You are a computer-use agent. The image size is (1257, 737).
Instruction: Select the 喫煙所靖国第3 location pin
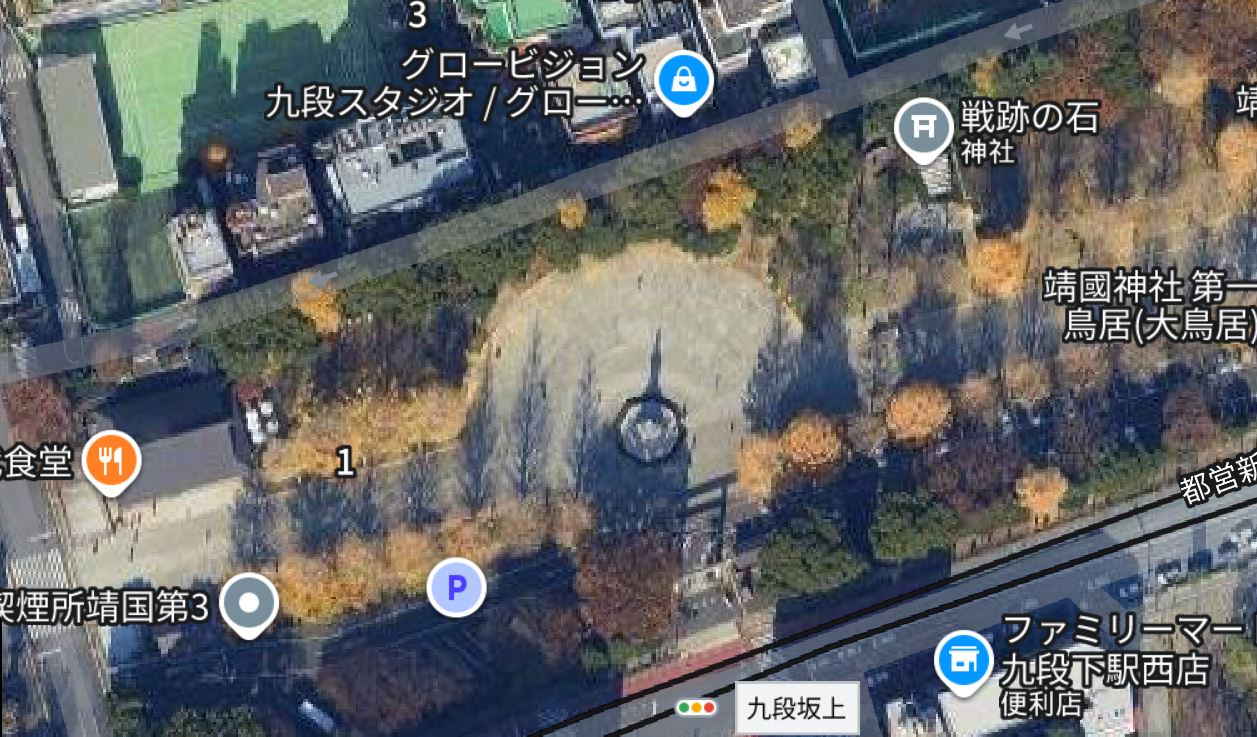(x=249, y=602)
